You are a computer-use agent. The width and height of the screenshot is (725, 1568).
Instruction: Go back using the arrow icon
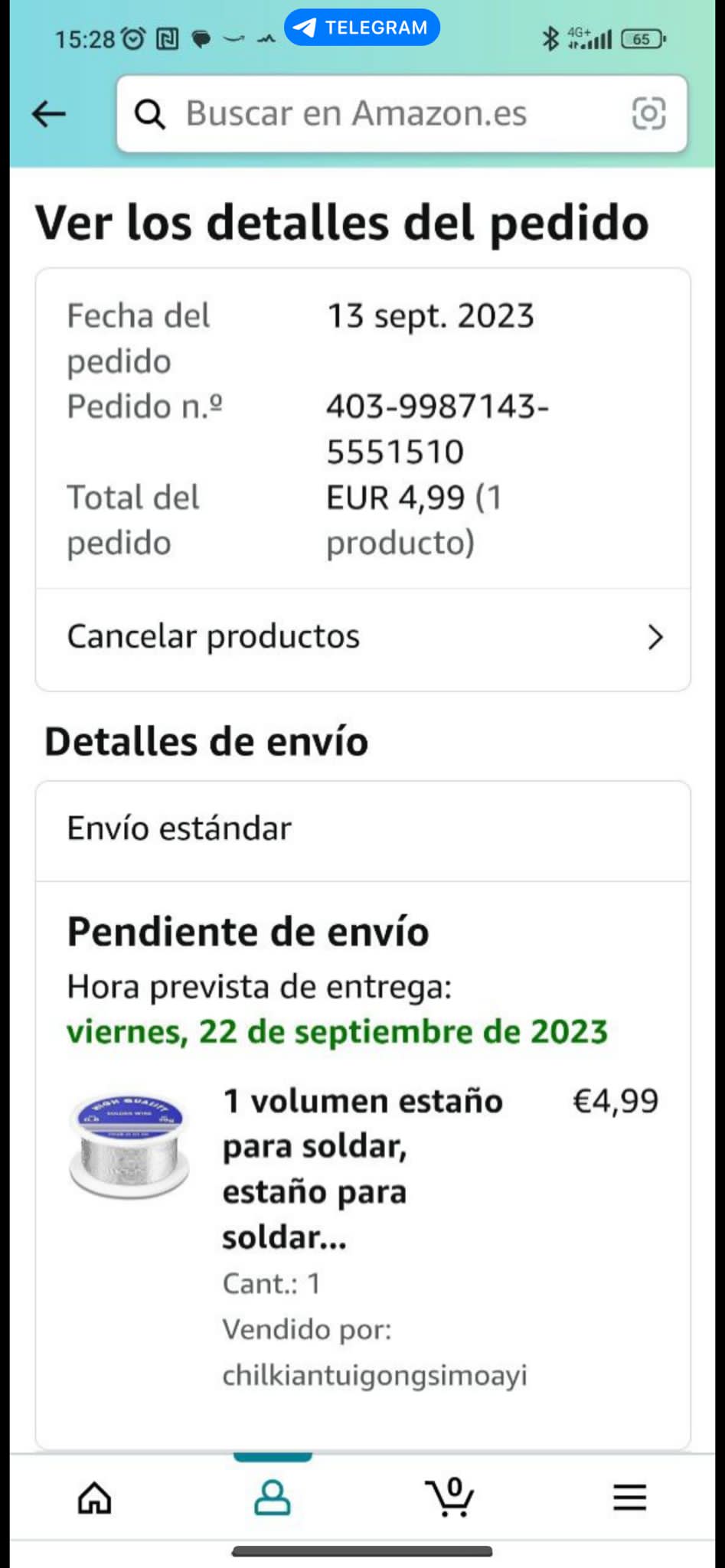pos(49,114)
